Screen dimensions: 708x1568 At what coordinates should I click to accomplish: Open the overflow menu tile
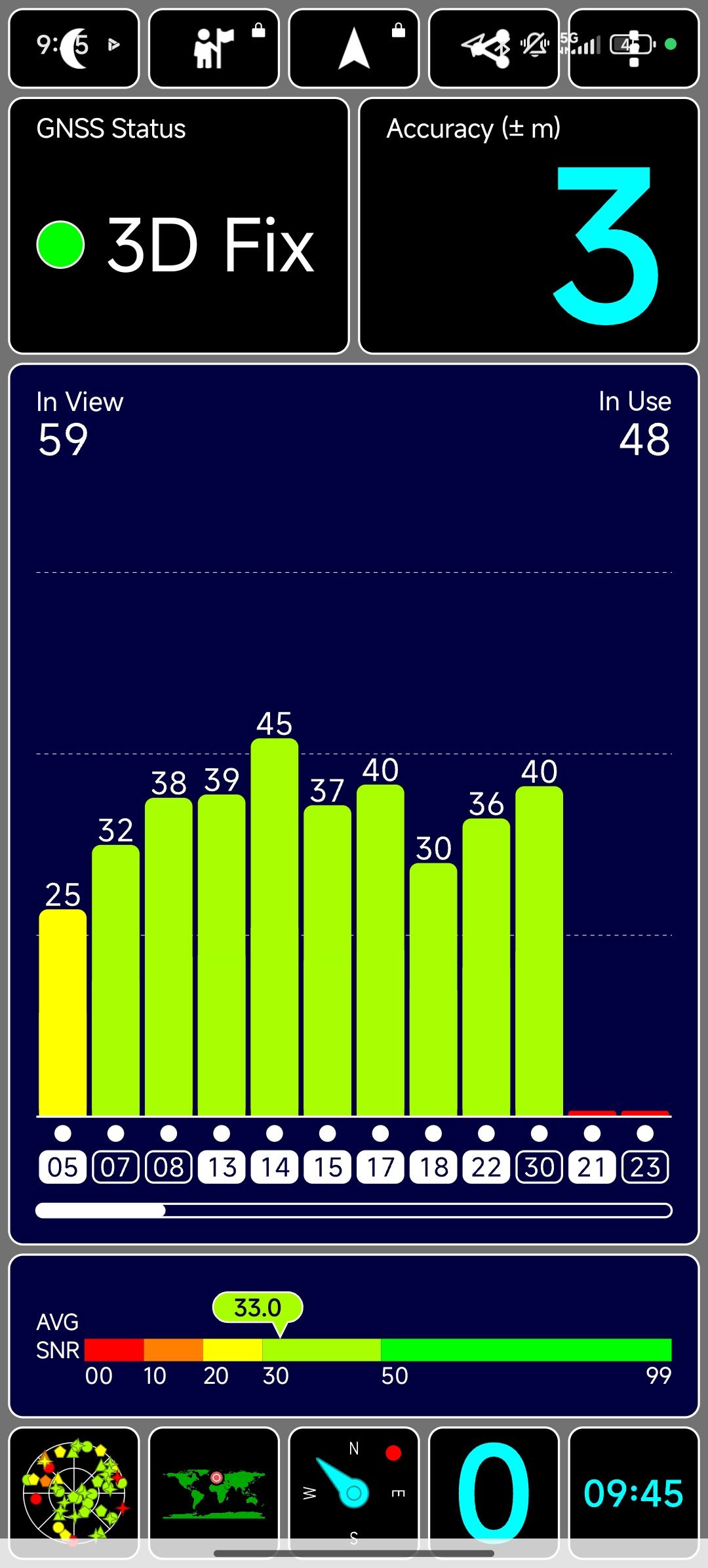(x=633, y=47)
